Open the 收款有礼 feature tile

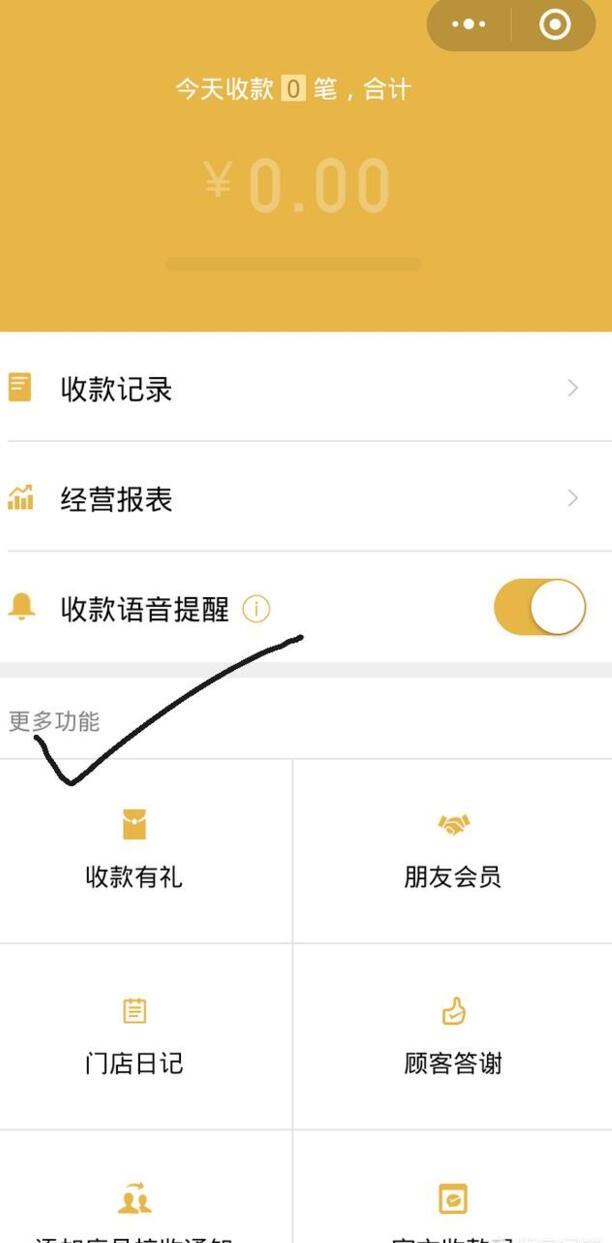tap(134, 851)
